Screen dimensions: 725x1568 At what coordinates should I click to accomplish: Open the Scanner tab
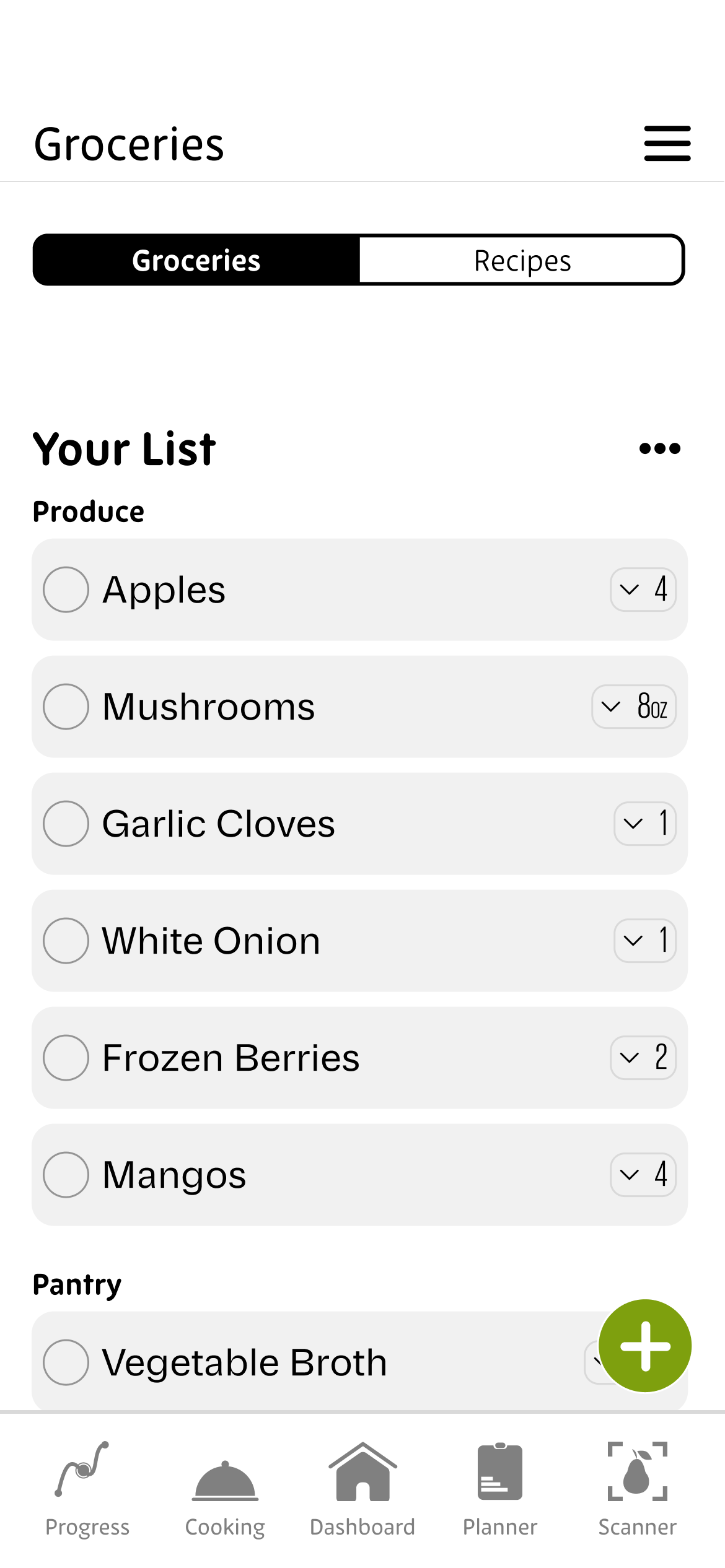[637, 1489]
